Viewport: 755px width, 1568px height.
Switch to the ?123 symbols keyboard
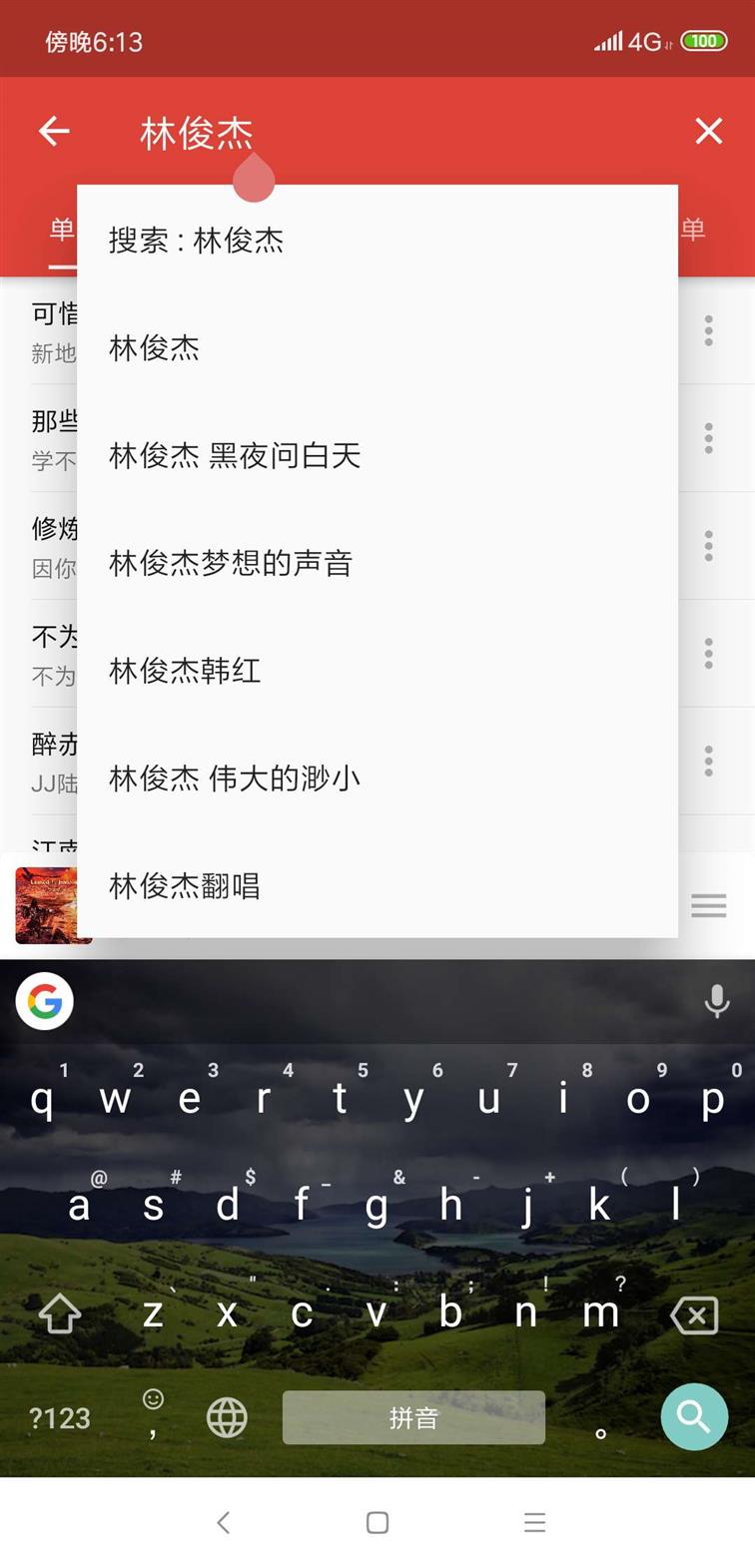point(60,1418)
